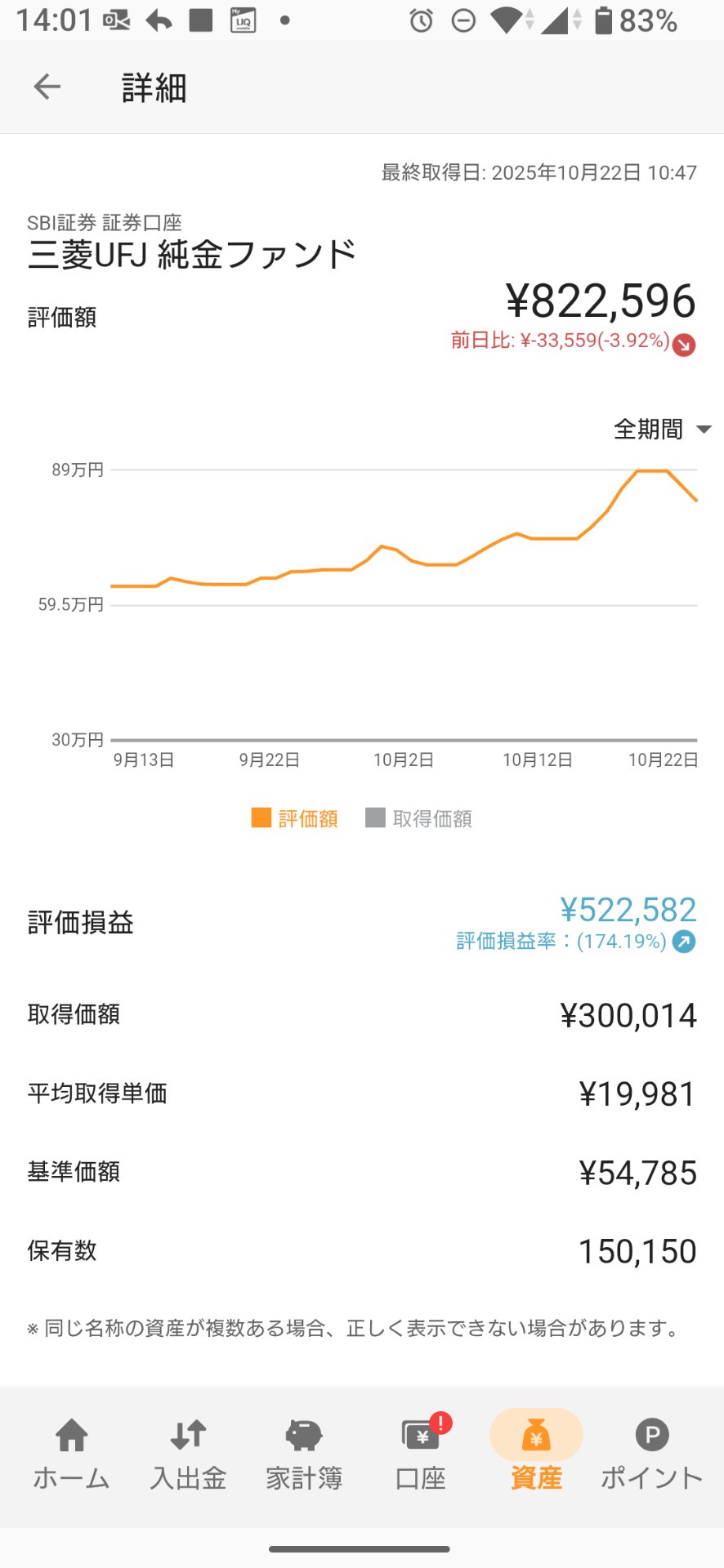
Task: Select the 資産 tab
Action: 536,1454
